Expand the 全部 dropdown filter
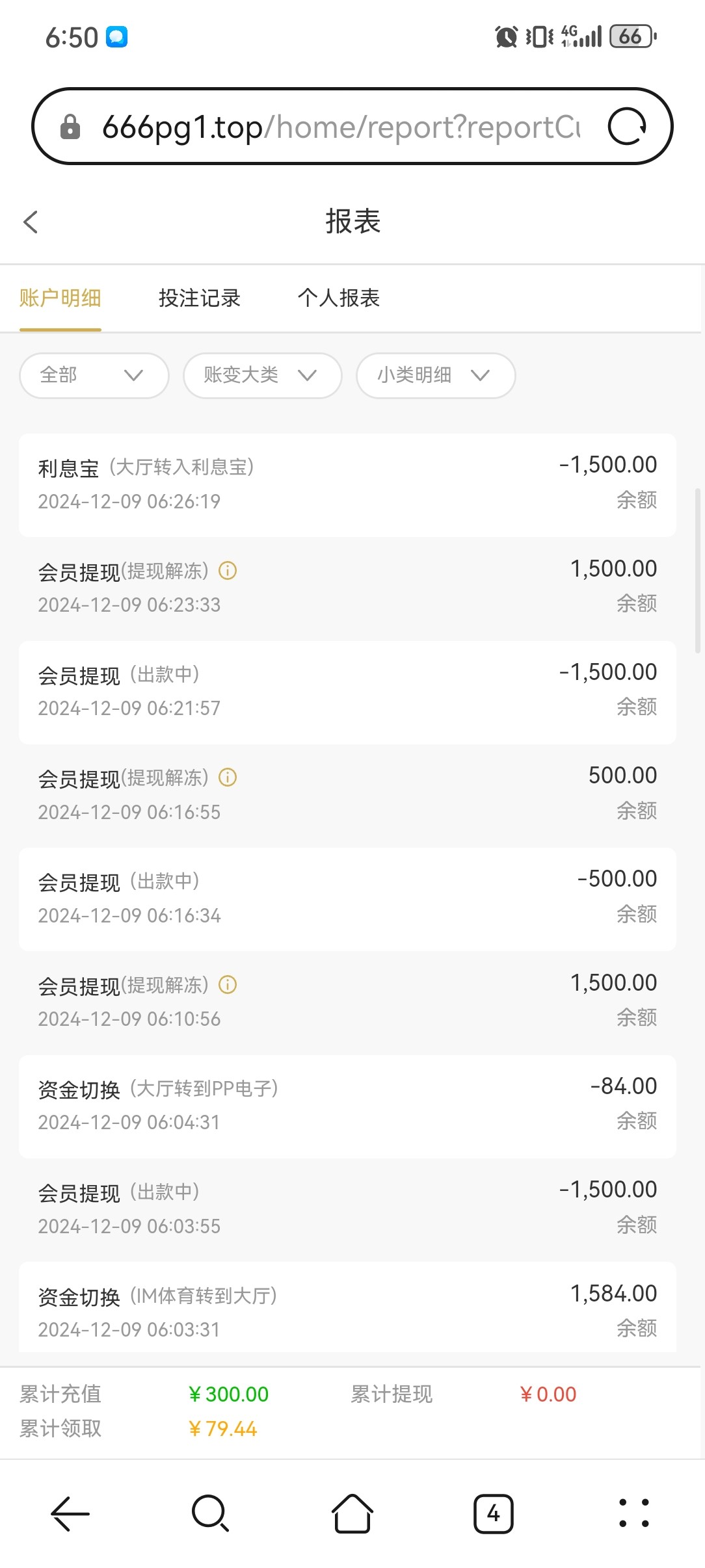The height and width of the screenshot is (1568, 705). click(94, 375)
